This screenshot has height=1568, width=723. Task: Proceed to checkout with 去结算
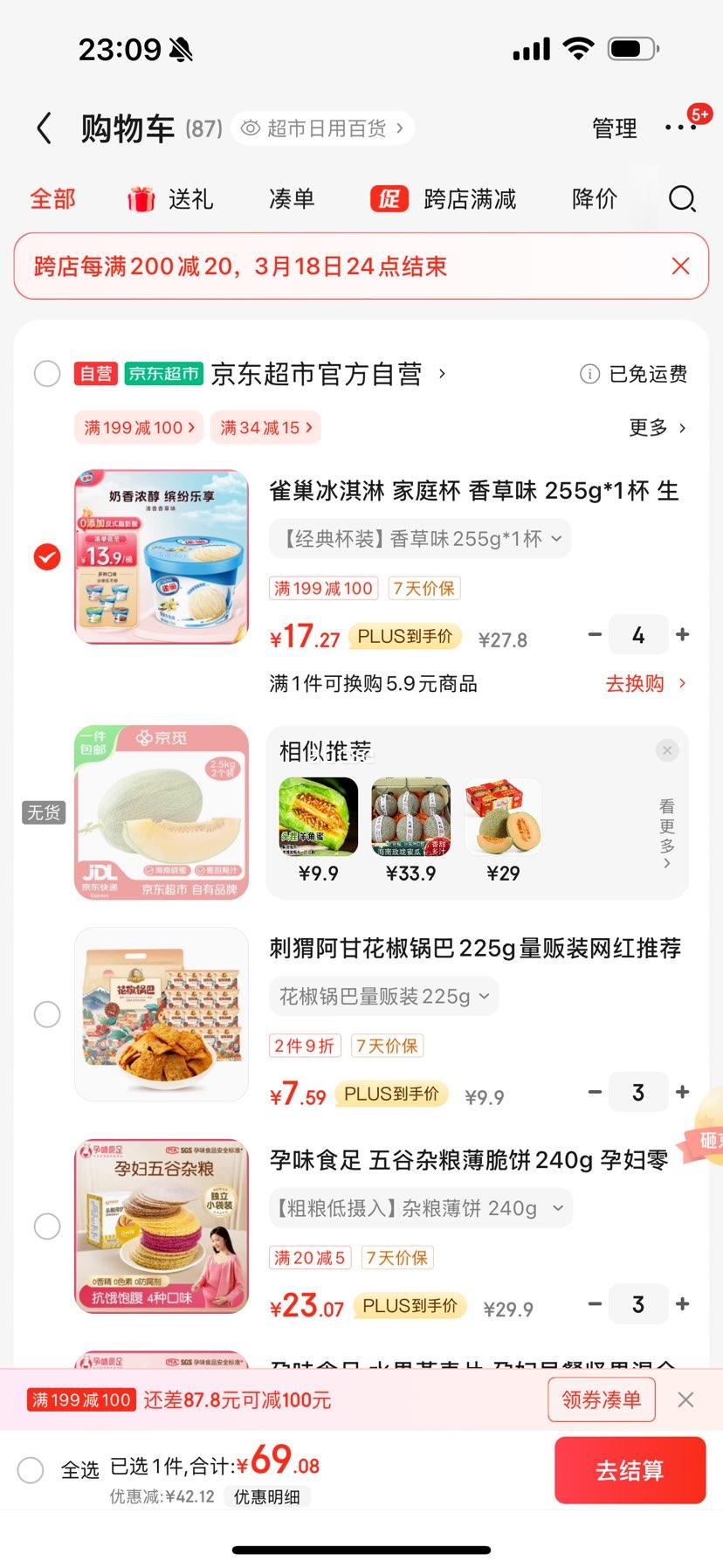pyautogui.click(x=630, y=1470)
